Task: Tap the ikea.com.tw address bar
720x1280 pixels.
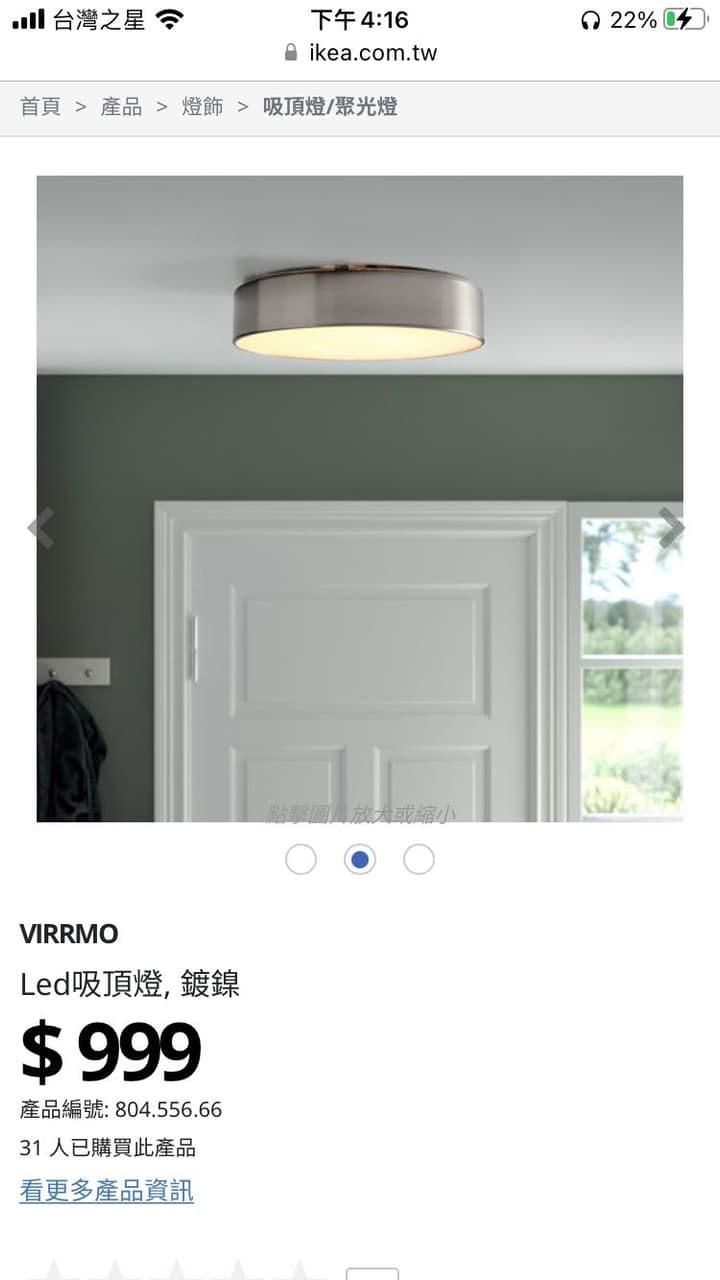Action: pyautogui.click(x=360, y=53)
